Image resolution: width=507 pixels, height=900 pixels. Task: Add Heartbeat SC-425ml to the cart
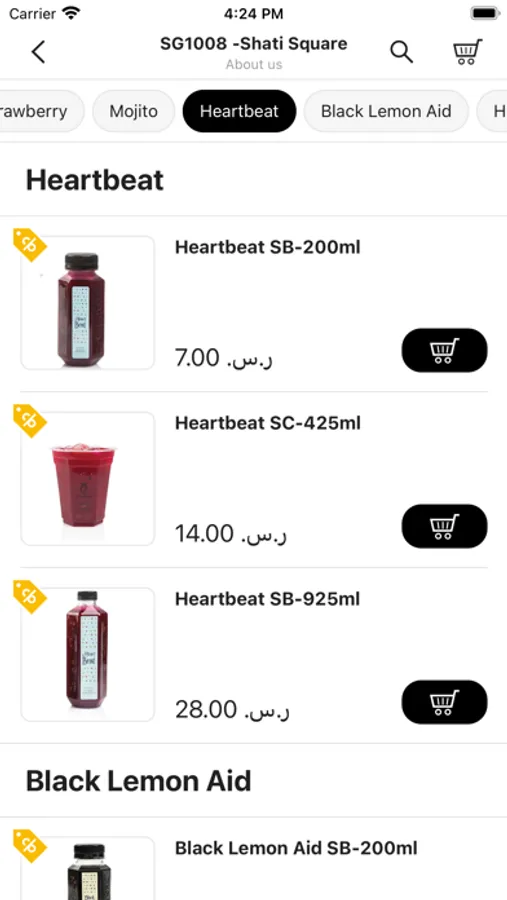444,526
